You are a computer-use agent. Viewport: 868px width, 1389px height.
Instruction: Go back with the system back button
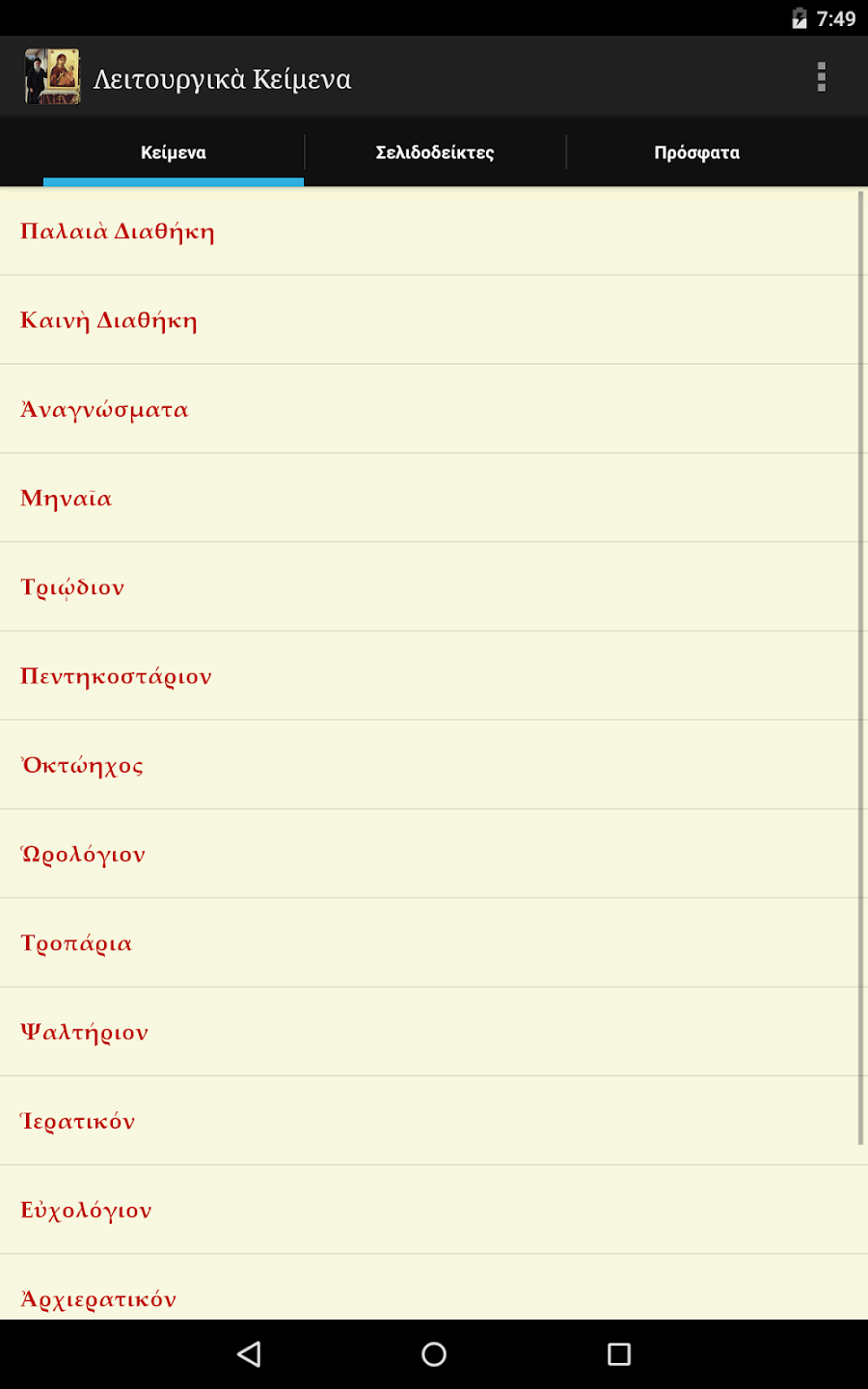(x=249, y=1354)
